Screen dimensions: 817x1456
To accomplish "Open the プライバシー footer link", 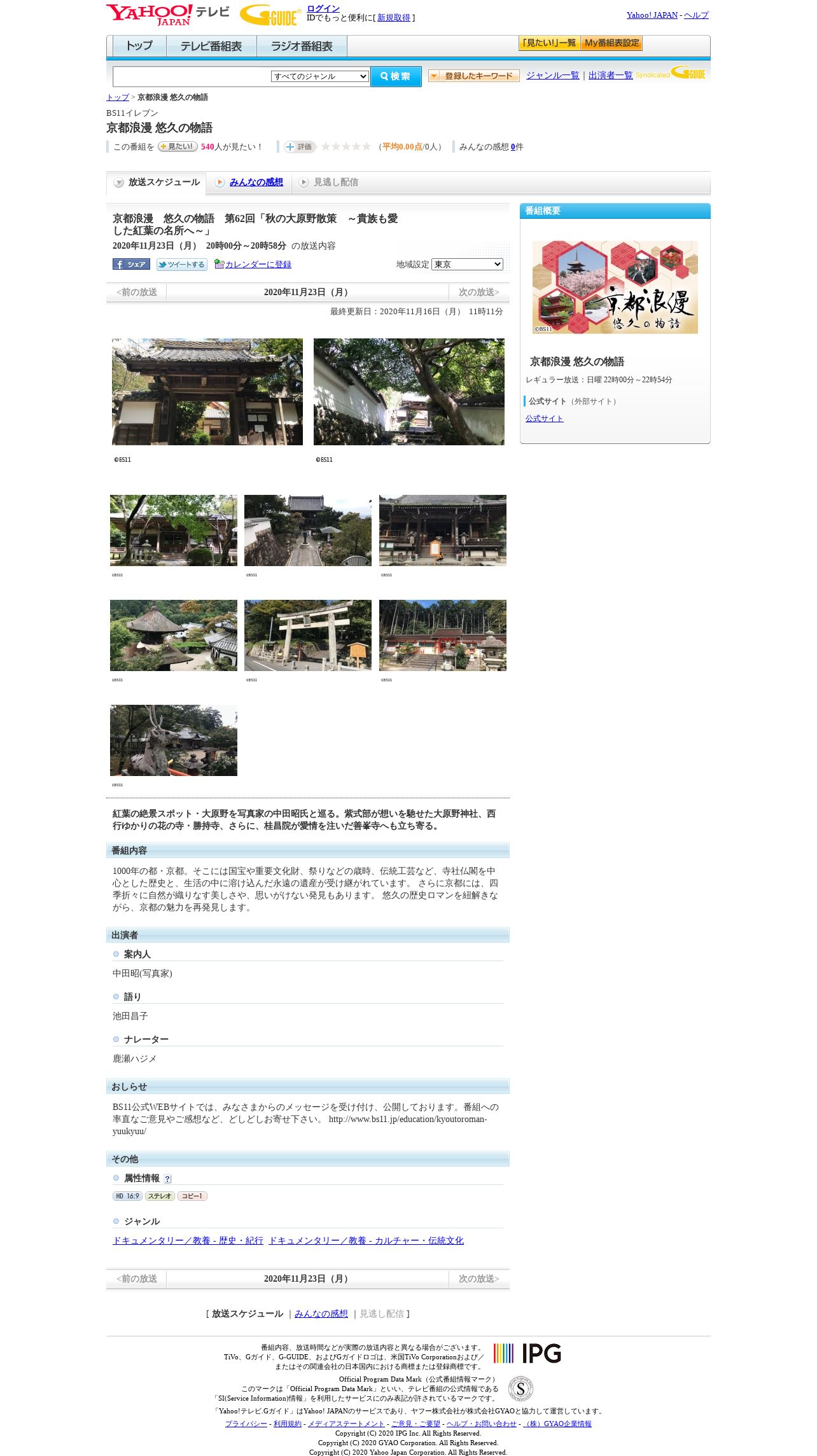I will pos(246,1424).
